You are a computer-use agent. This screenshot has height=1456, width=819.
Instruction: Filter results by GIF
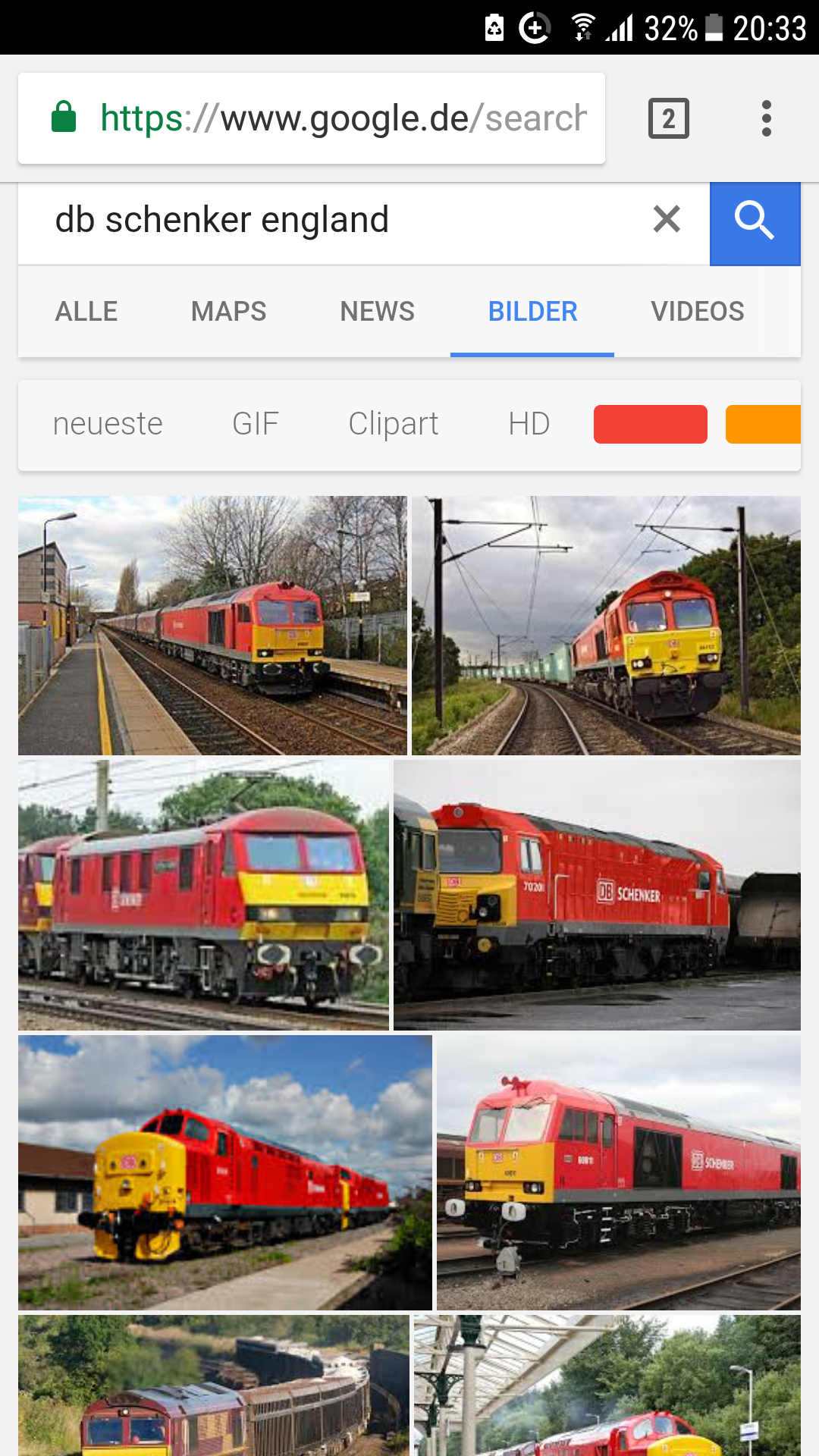point(256,424)
